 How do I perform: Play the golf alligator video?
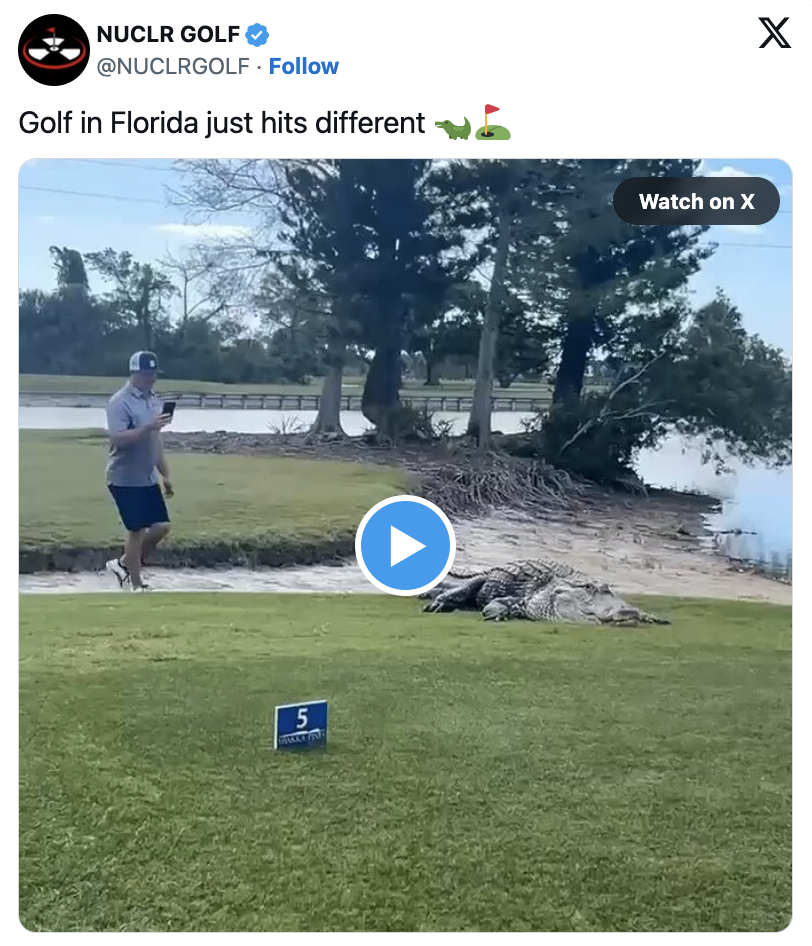coord(405,546)
